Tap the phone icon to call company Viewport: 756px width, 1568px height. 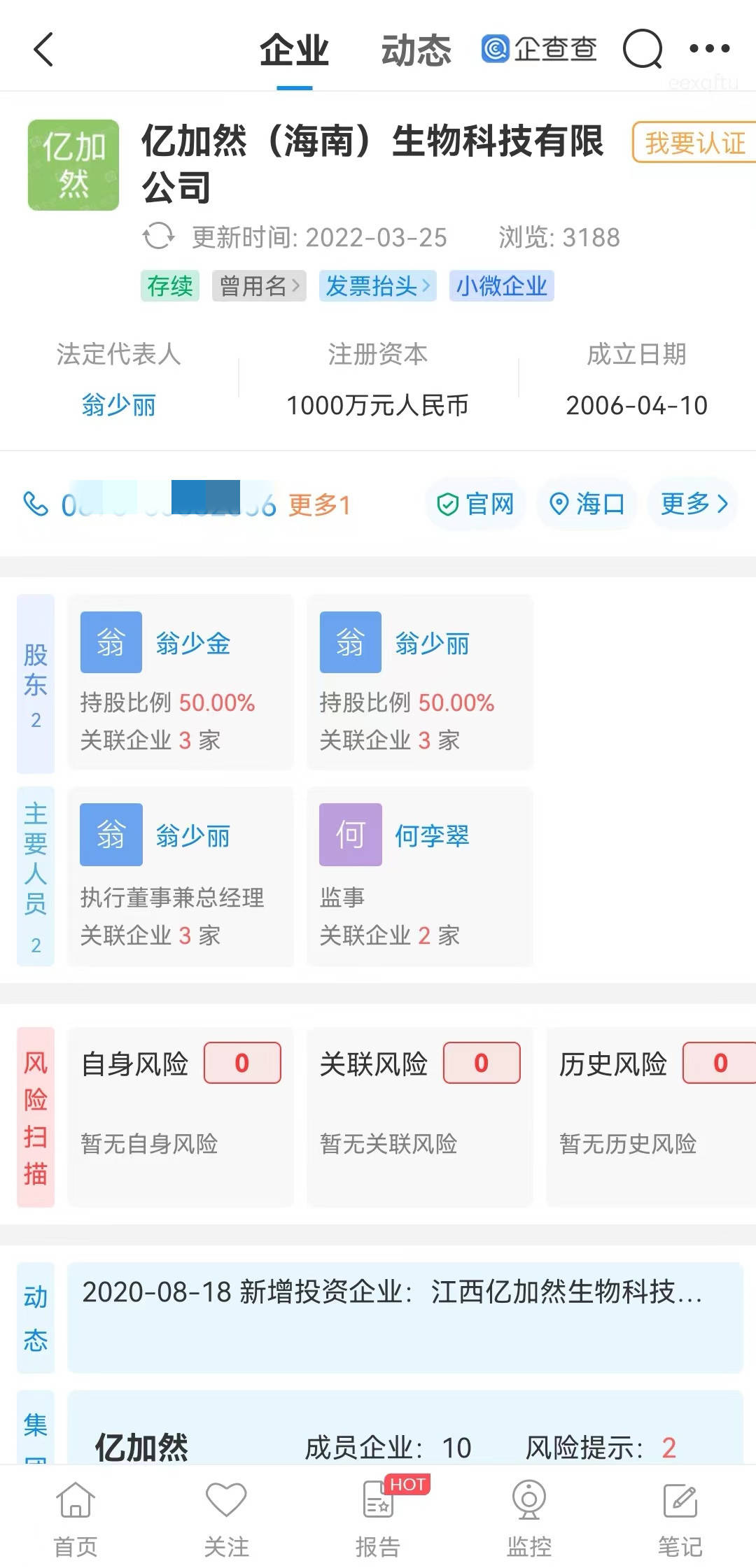pos(34,504)
